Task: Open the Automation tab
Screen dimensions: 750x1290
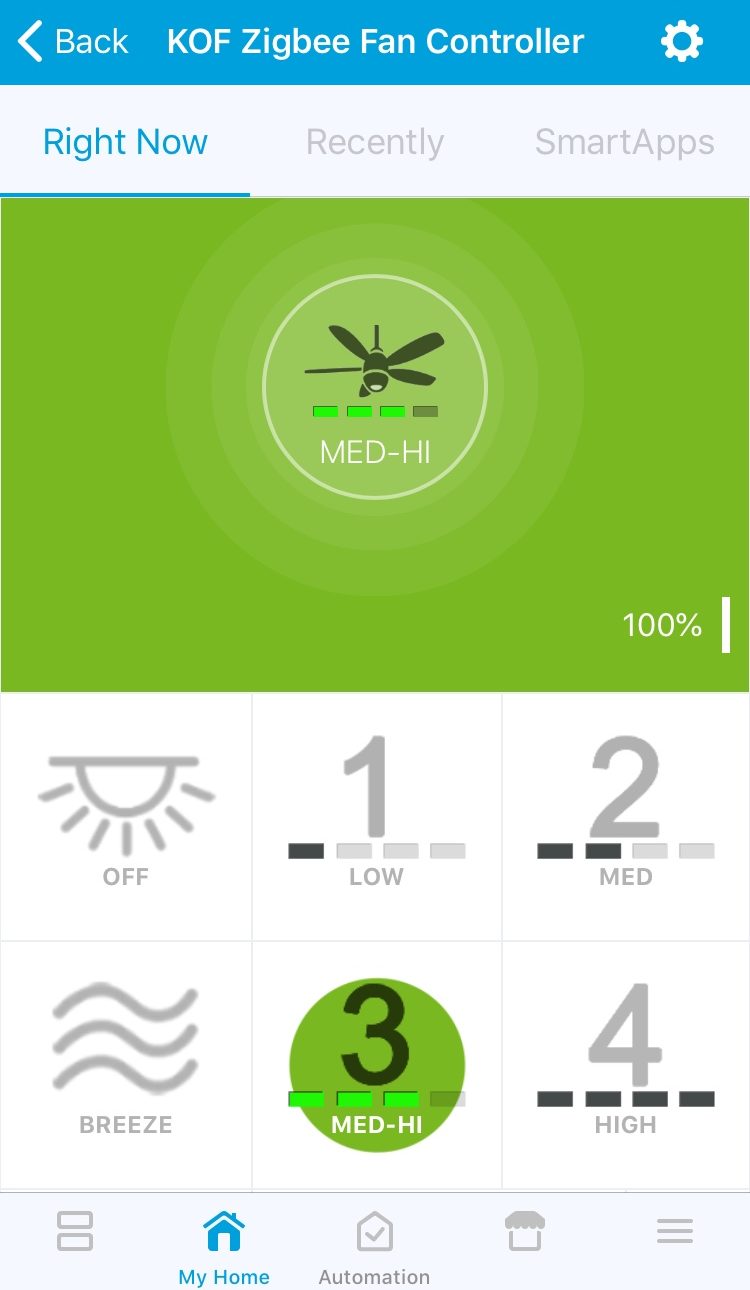Action: point(374,1245)
